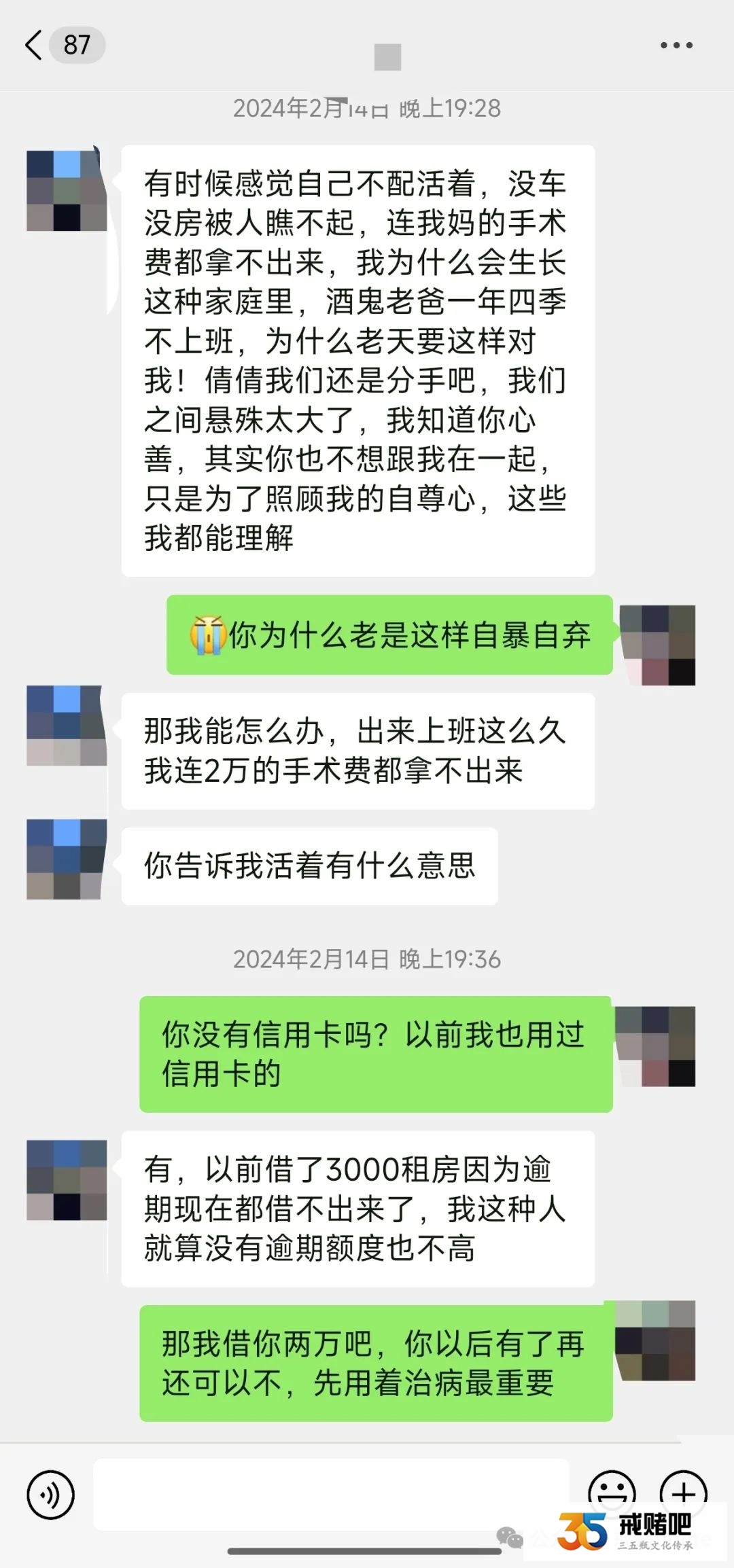734x1568 pixels.
Task: Switch to voice message input
Action: [x=50, y=1495]
